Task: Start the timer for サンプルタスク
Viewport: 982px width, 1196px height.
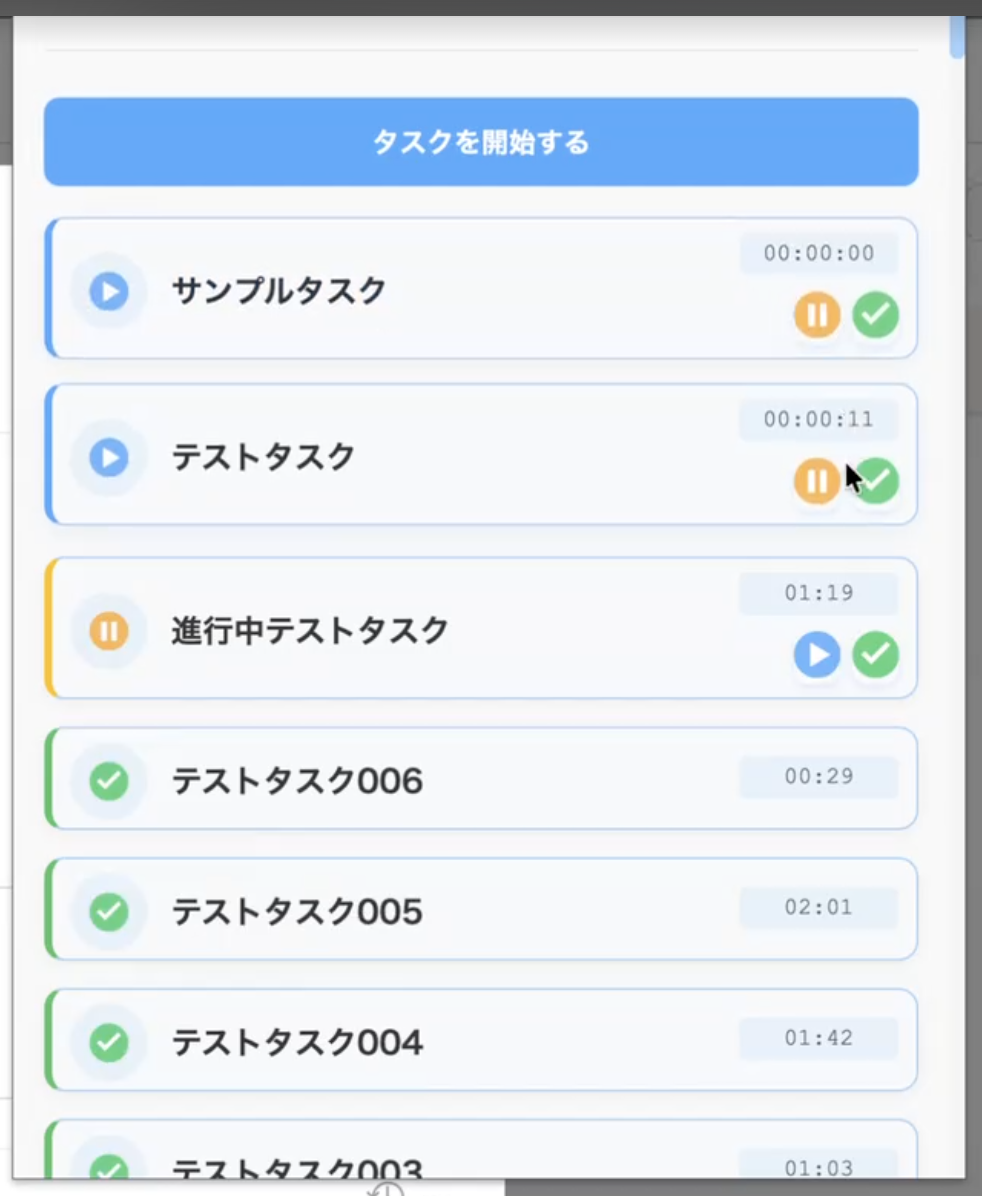Action: [x=108, y=290]
